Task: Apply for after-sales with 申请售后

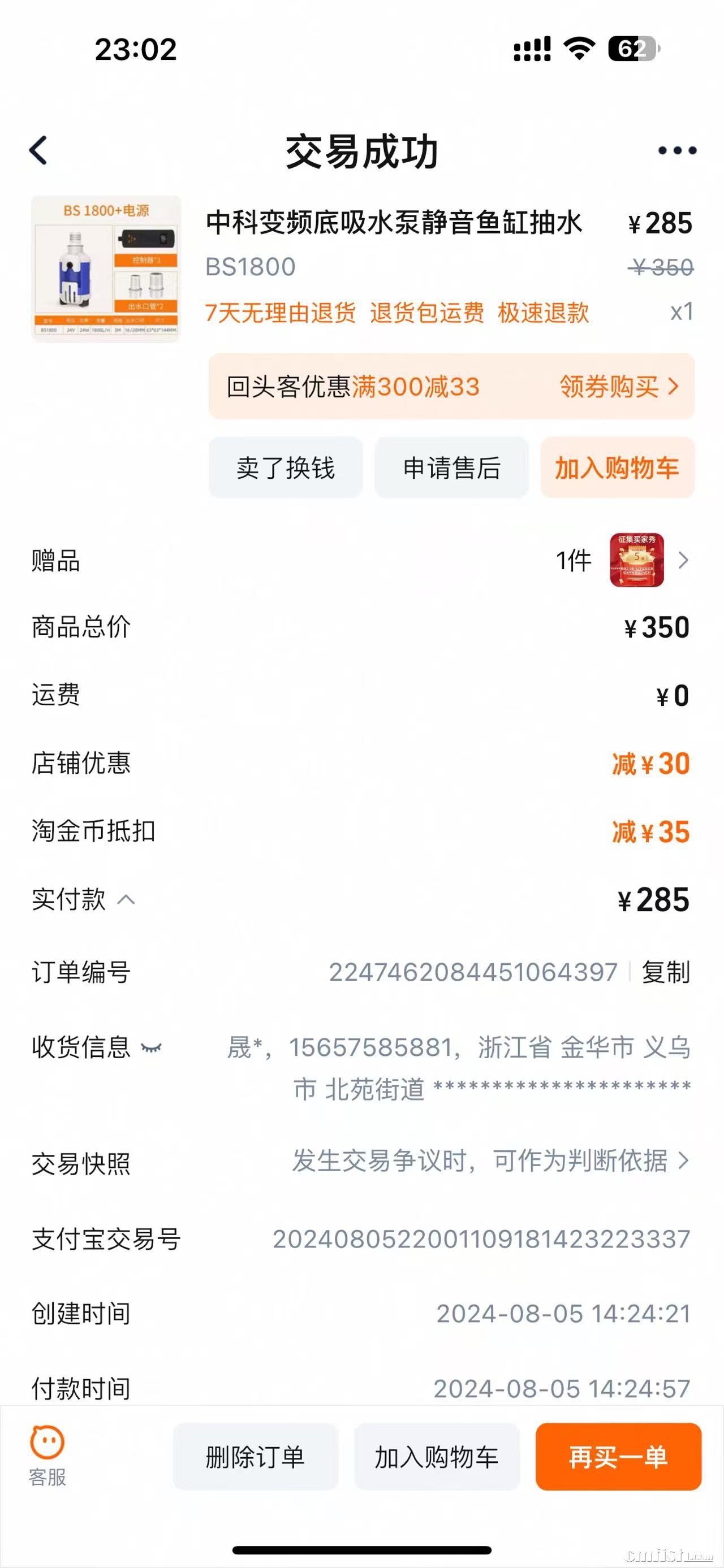Action: (x=451, y=468)
